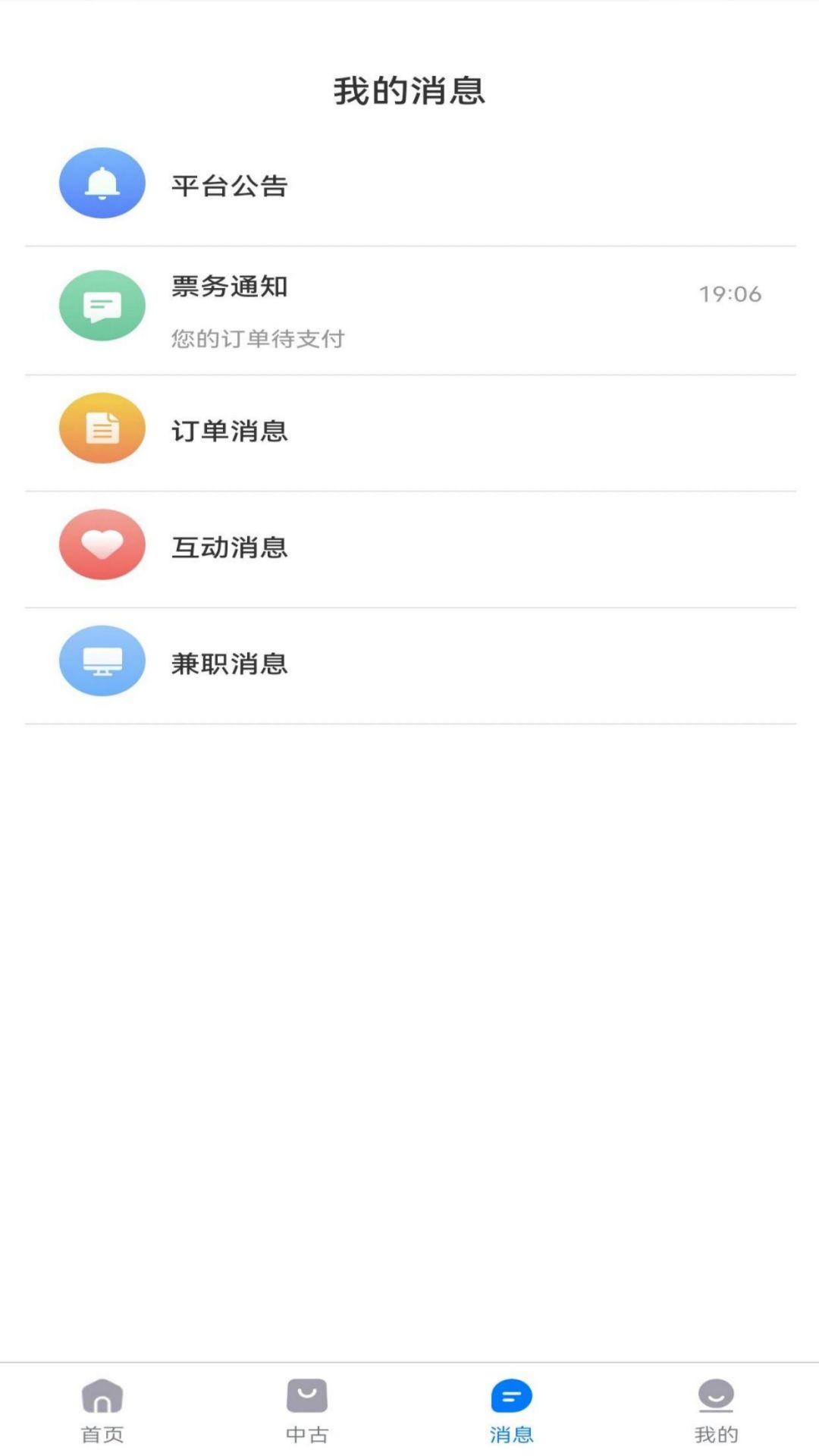This screenshot has width=819, height=1456.
Task: Open the 平台公告 bell icon
Action: tap(102, 183)
